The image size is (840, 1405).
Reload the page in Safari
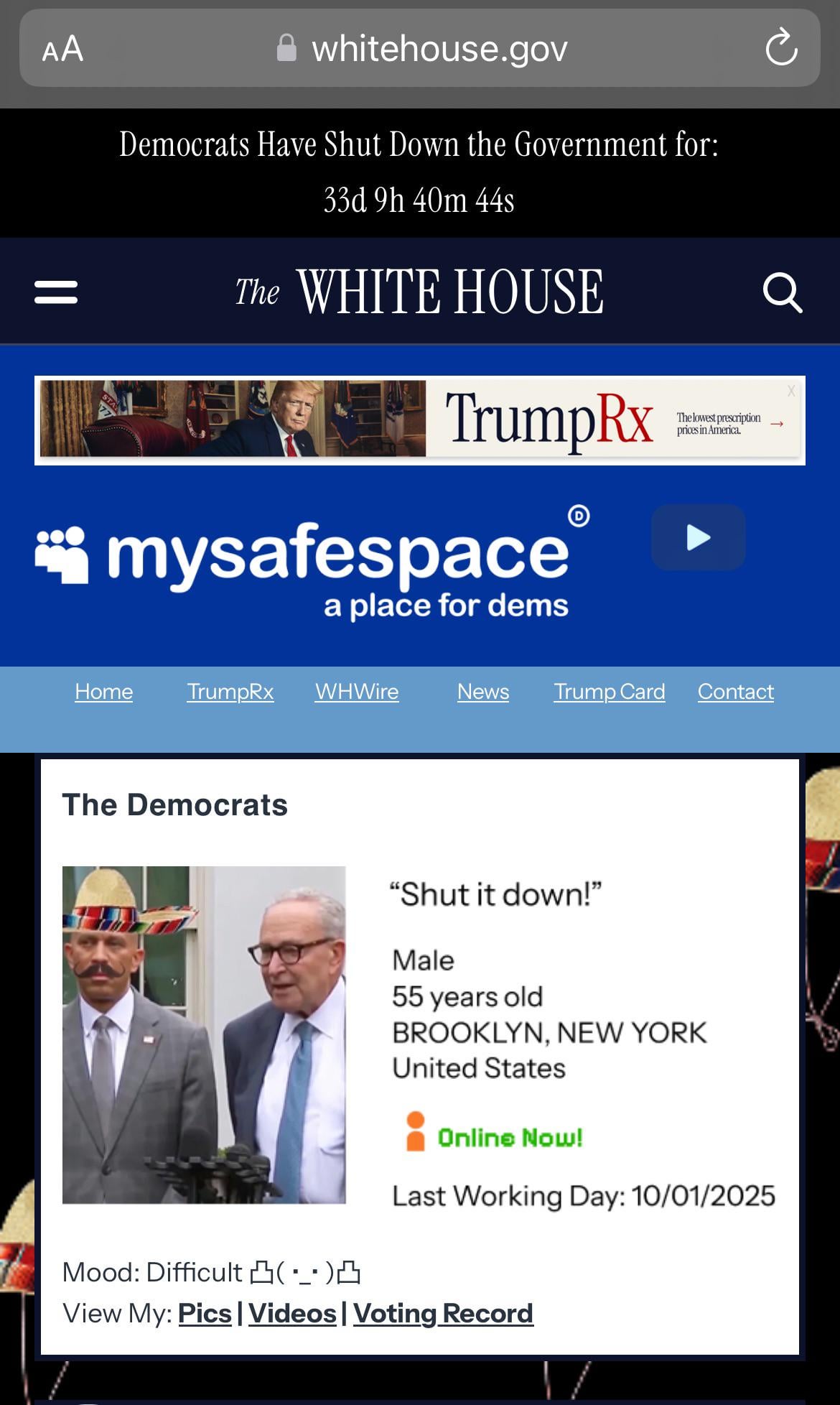pos(781,49)
